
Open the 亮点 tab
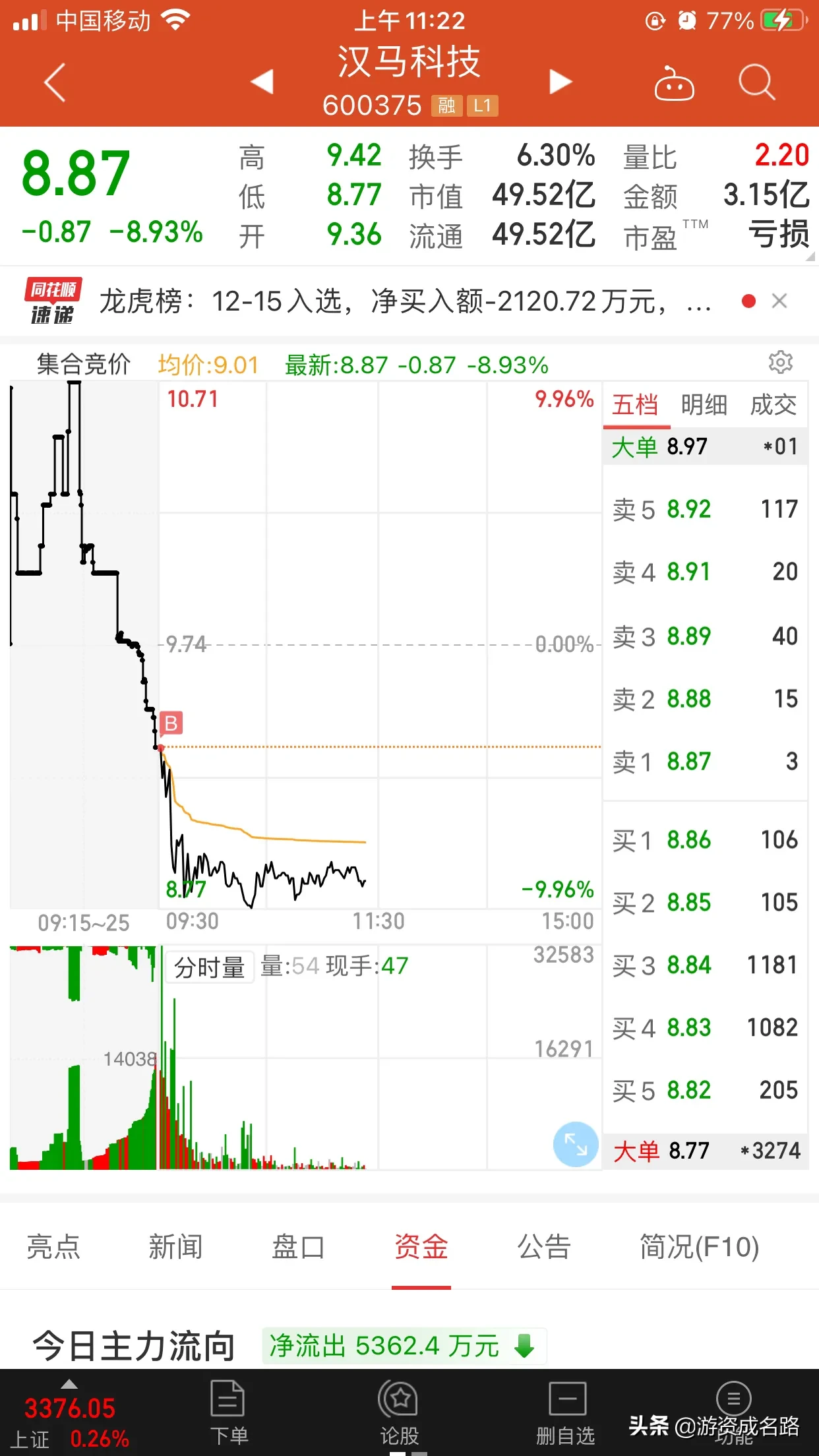[53, 1246]
